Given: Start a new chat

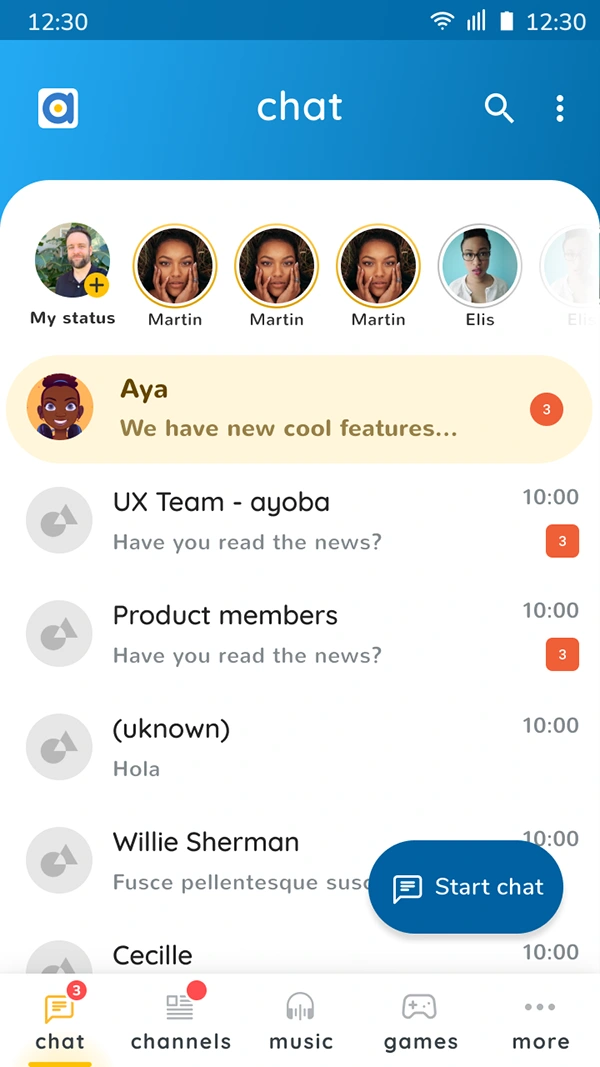Looking at the screenshot, I should pos(465,887).
